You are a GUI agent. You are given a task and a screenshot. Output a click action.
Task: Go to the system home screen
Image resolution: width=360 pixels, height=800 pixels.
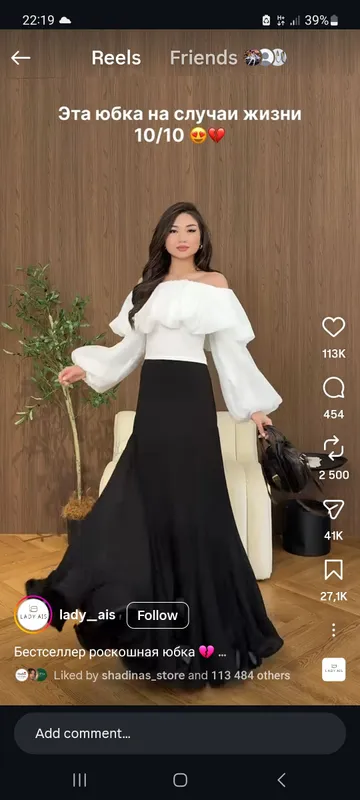pos(180,780)
